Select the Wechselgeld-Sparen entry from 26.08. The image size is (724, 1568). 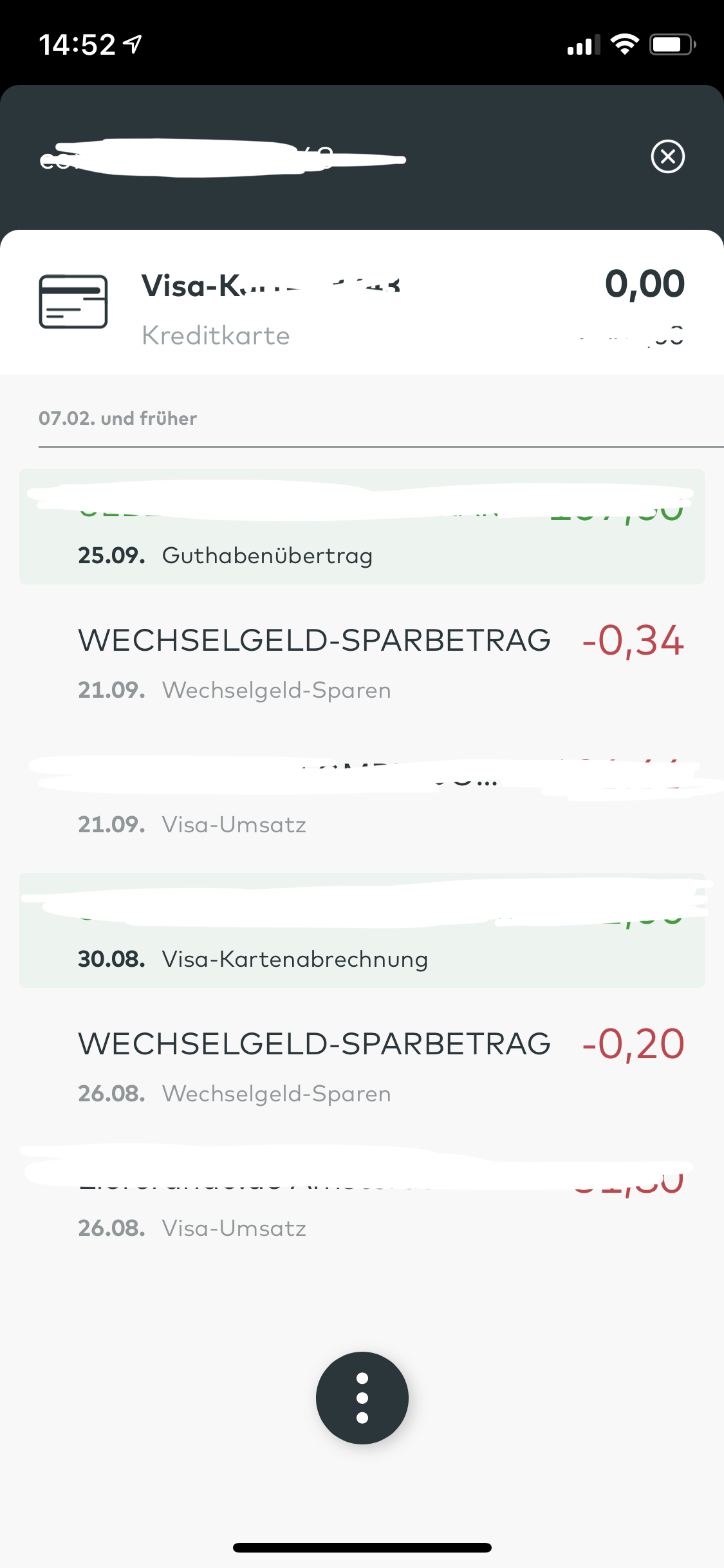[362, 1066]
